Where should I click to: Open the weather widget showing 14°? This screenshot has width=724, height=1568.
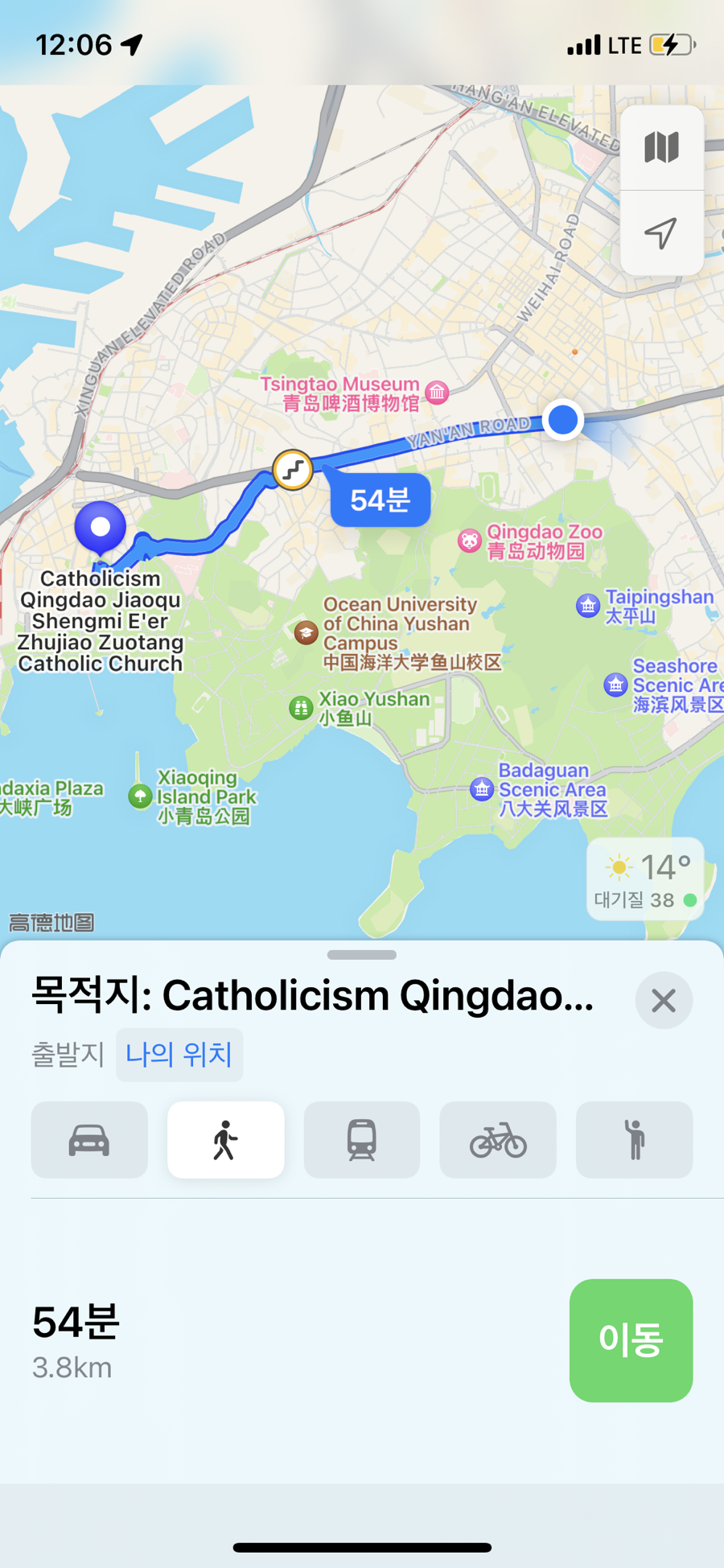pyautogui.click(x=645, y=879)
